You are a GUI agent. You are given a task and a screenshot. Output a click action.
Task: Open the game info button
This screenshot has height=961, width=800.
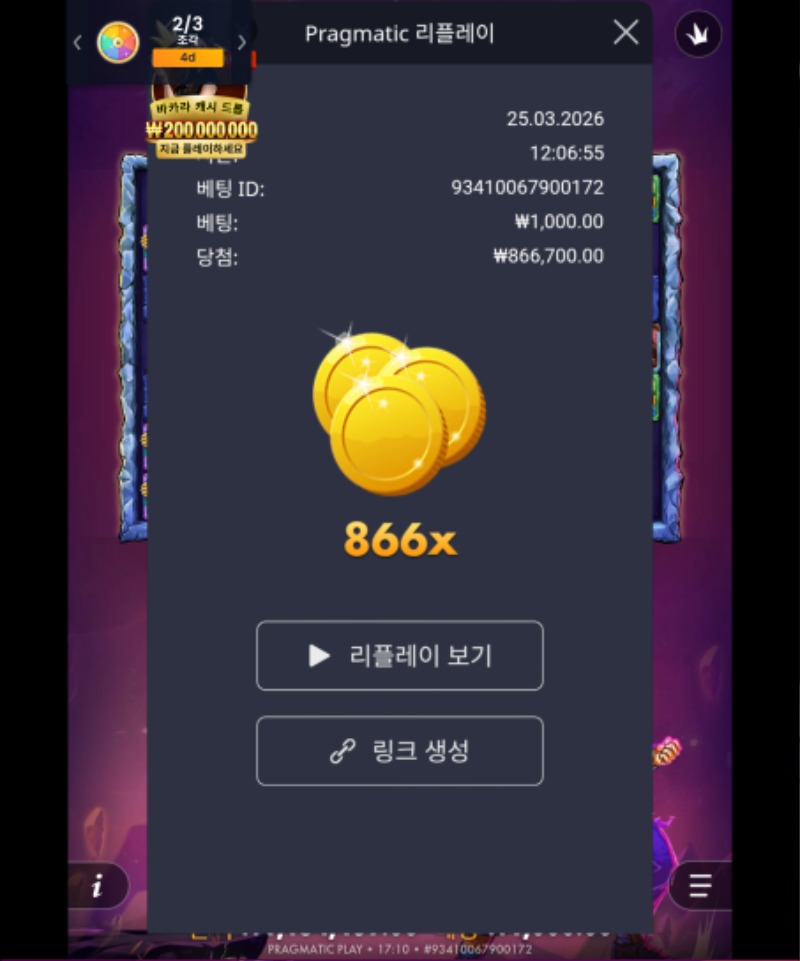[98, 886]
